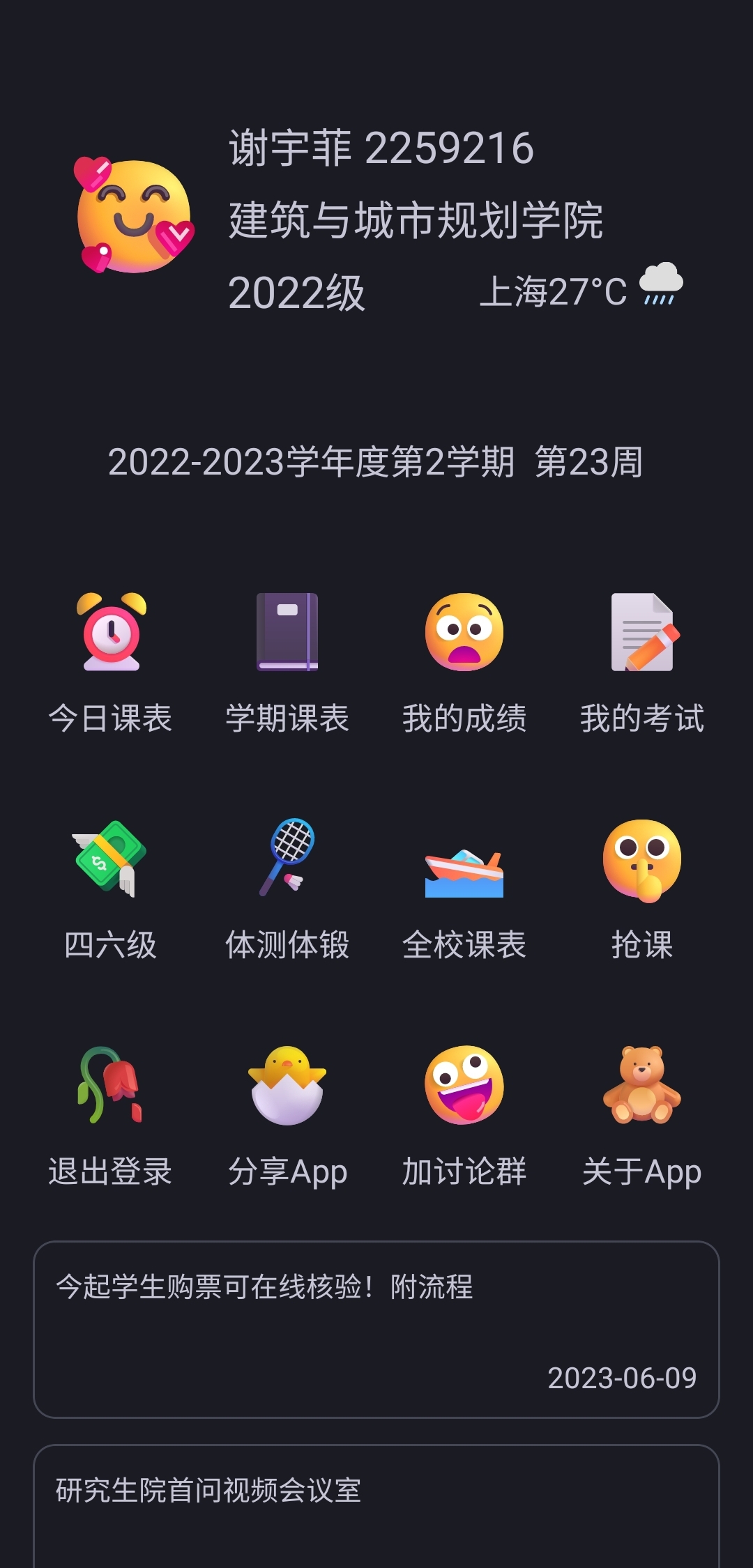
Task: Join discussion group via 加讨论群
Action: click(464, 1115)
